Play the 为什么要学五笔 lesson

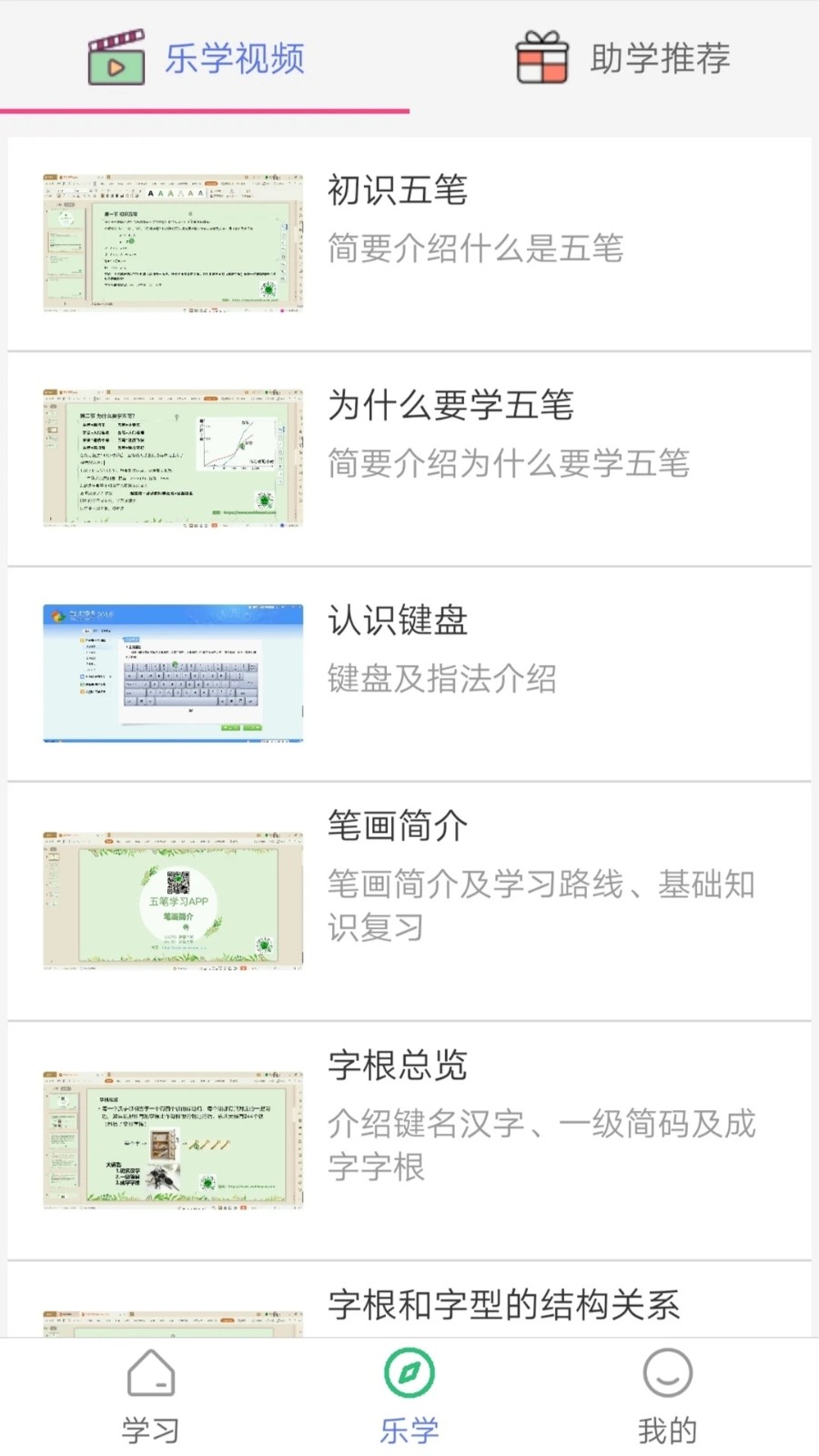[409, 458]
